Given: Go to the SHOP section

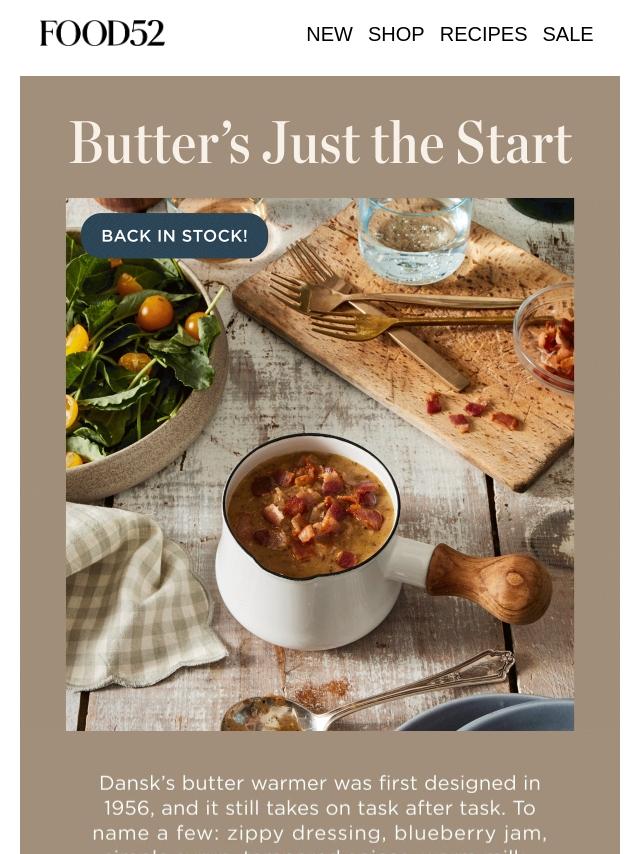Looking at the screenshot, I should (x=396, y=34).
